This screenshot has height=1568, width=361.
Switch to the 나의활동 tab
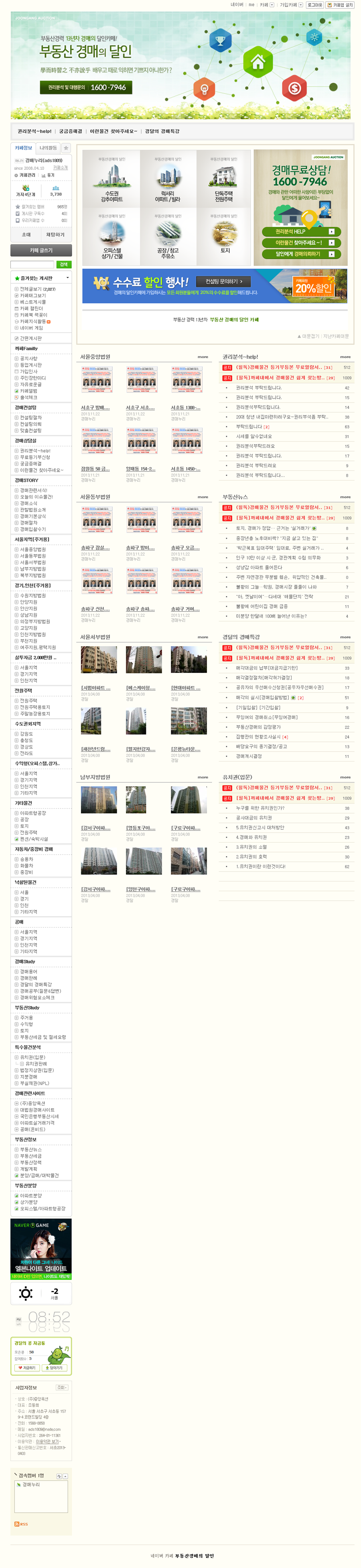point(48,148)
